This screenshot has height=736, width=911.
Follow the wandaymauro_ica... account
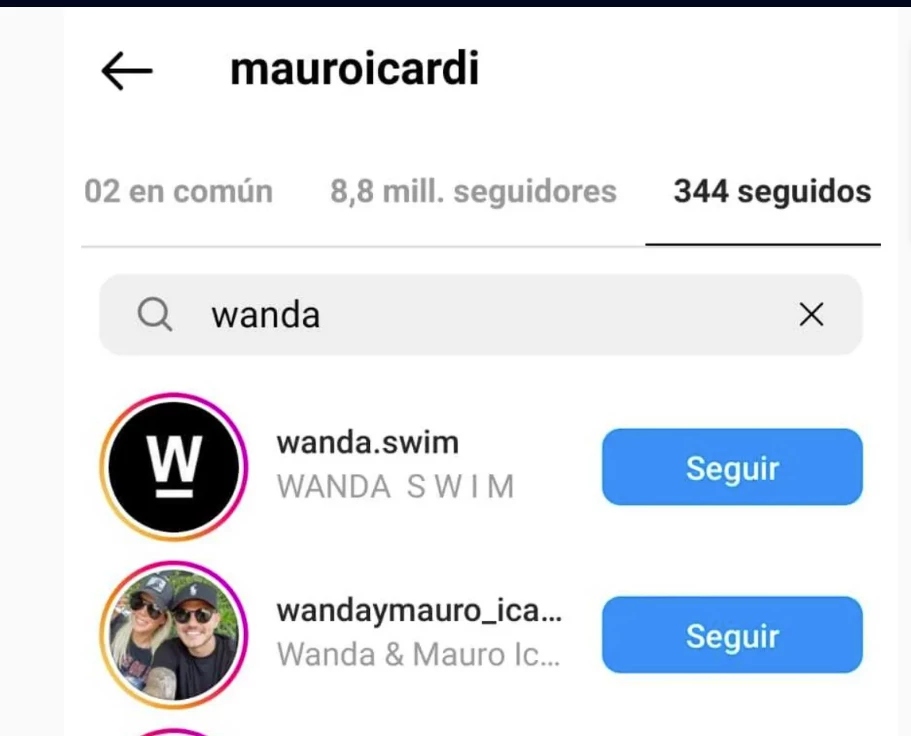point(731,635)
